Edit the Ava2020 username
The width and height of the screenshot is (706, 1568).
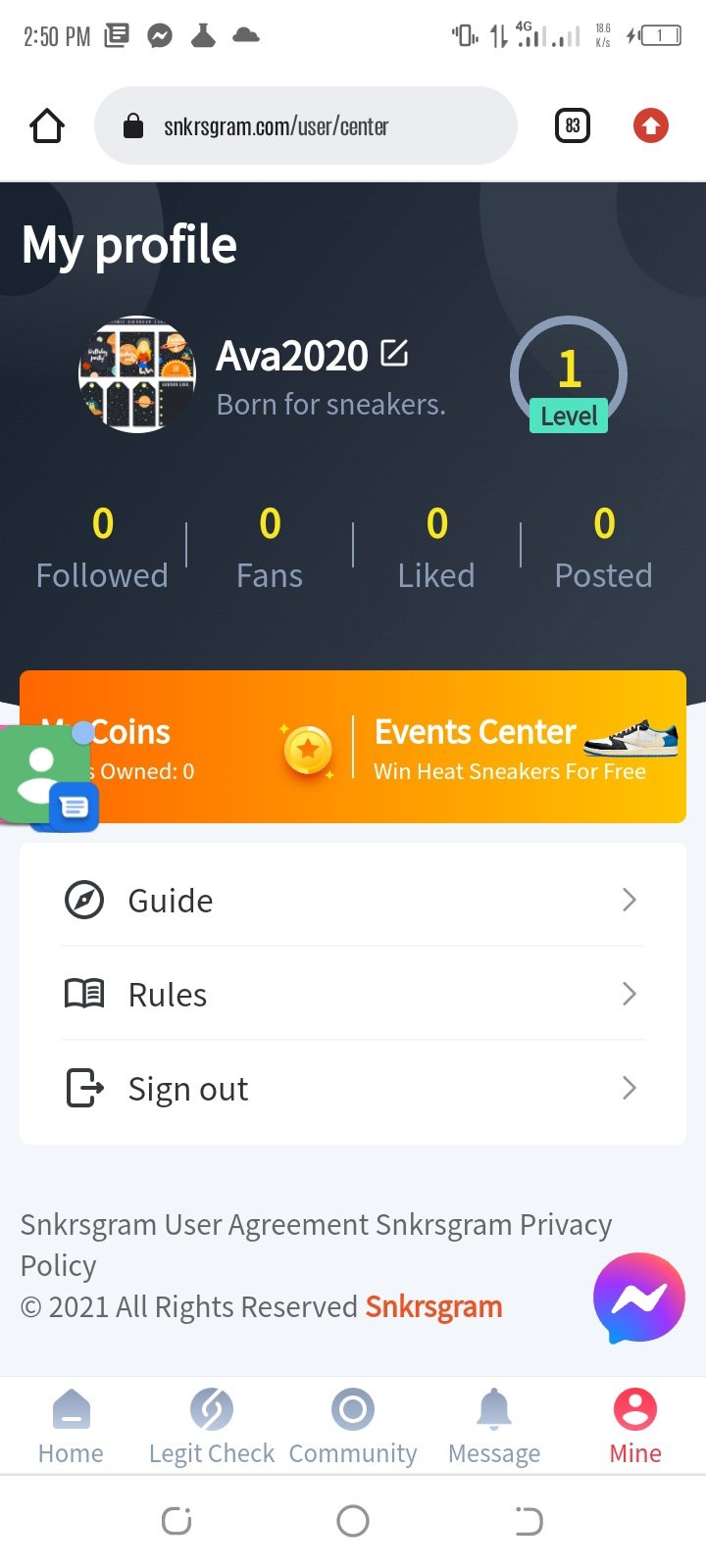tap(394, 353)
